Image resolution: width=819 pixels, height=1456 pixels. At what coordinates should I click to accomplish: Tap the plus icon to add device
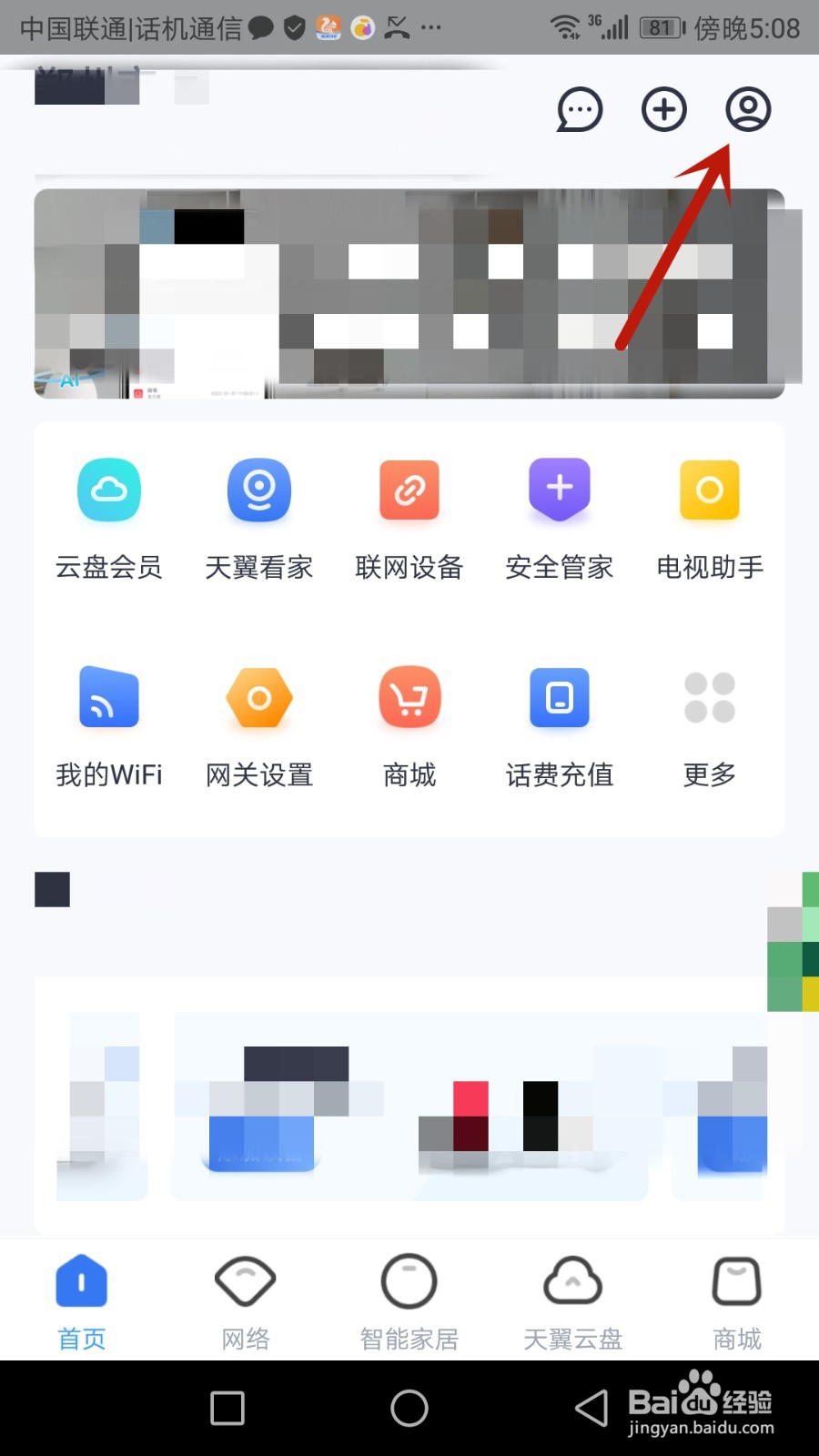click(x=663, y=109)
